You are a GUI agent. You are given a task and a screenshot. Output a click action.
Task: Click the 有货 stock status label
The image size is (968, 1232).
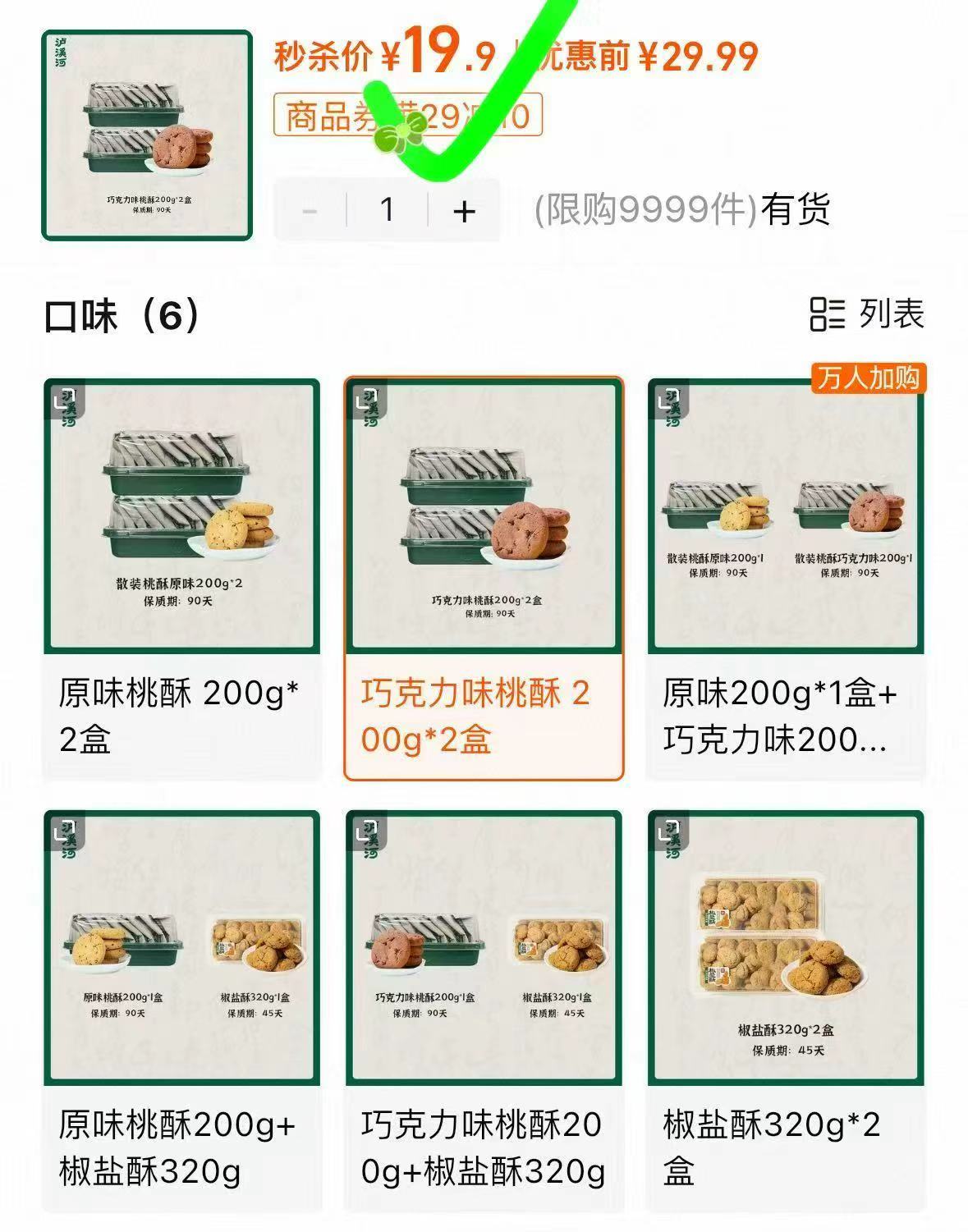pos(798,212)
